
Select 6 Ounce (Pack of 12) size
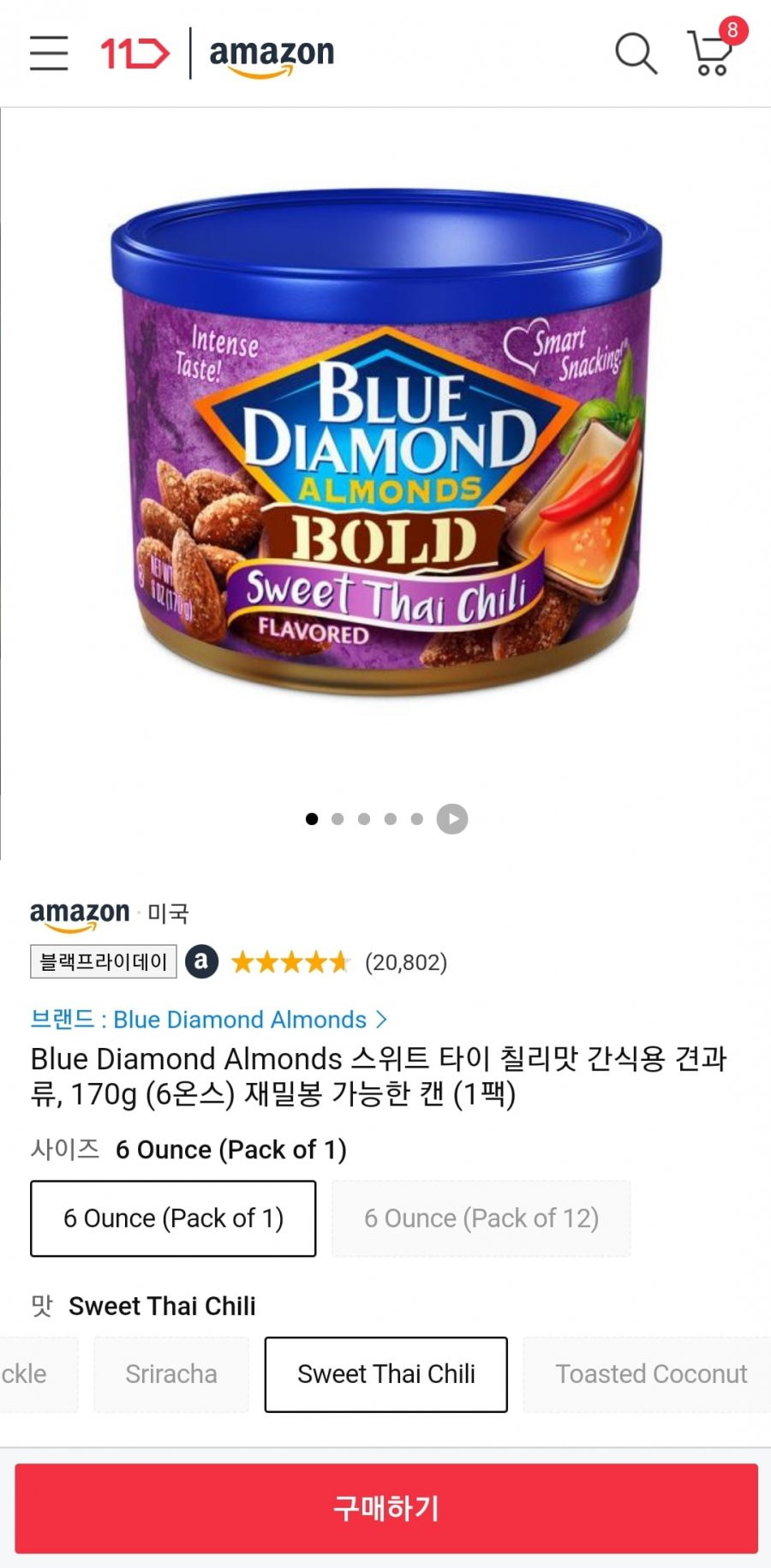pyautogui.click(x=481, y=1218)
